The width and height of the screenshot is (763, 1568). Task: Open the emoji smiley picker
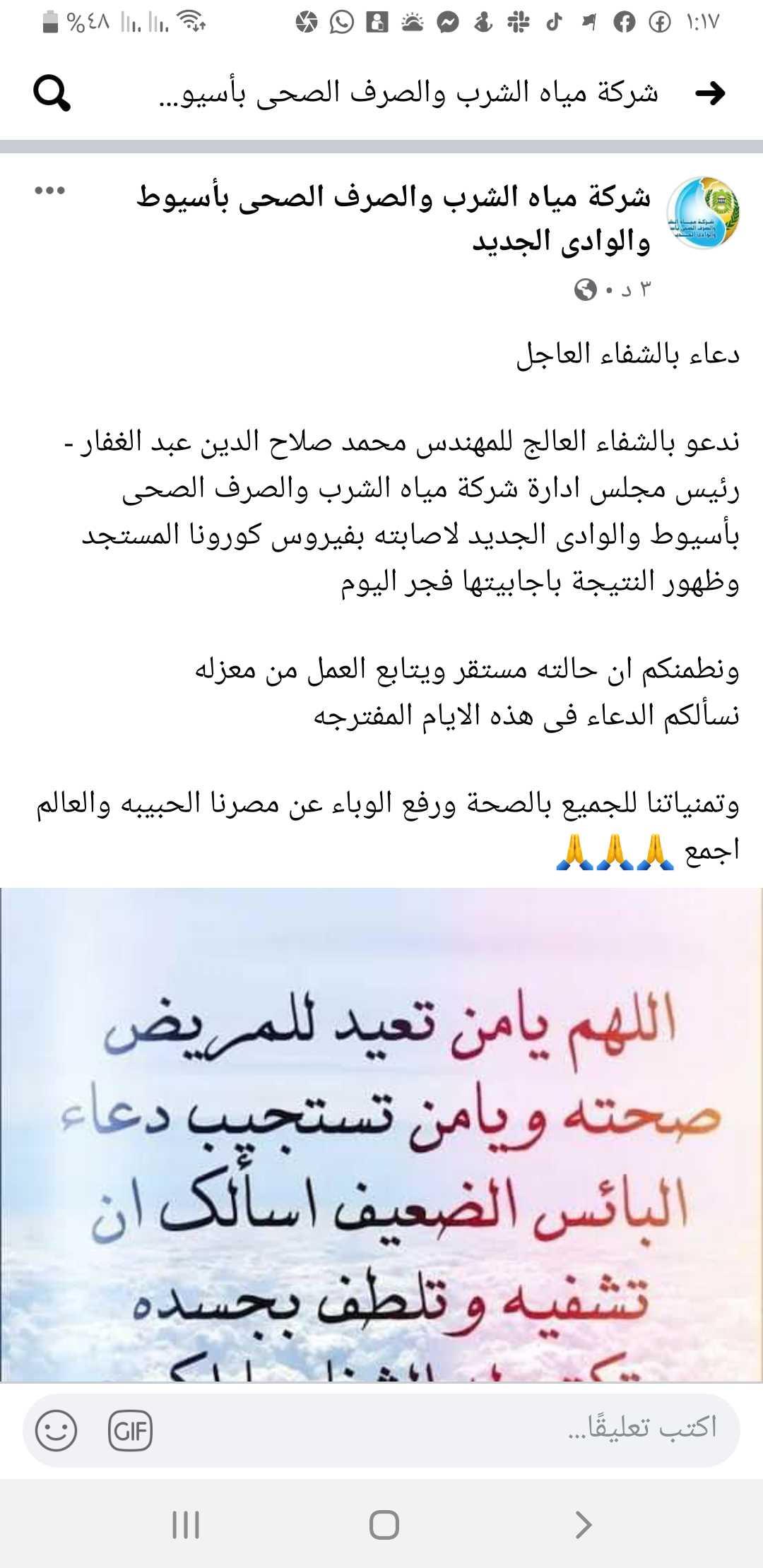pos(56,1430)
